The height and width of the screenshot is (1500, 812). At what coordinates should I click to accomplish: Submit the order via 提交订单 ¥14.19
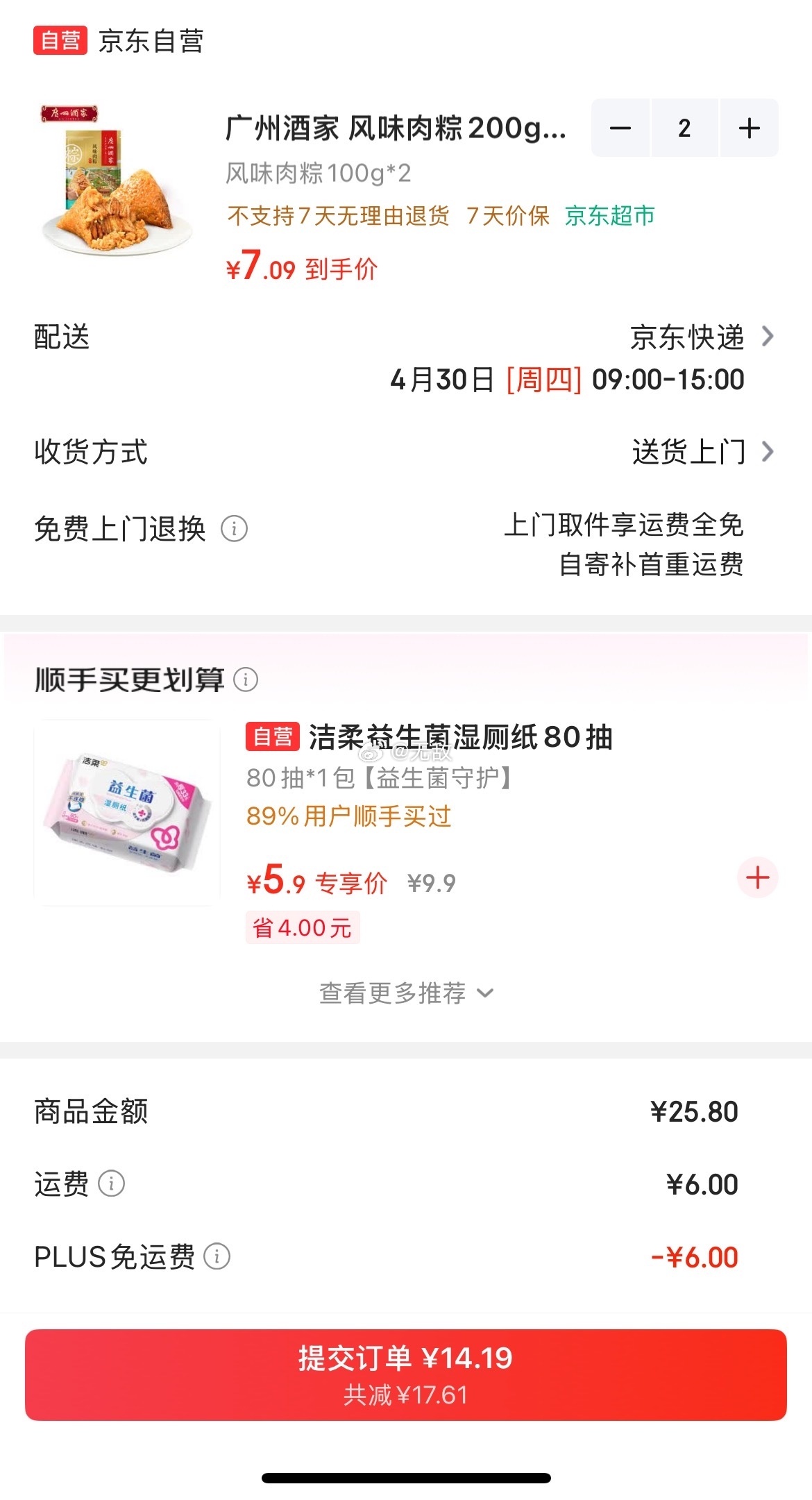click(x=406, y=1374)
